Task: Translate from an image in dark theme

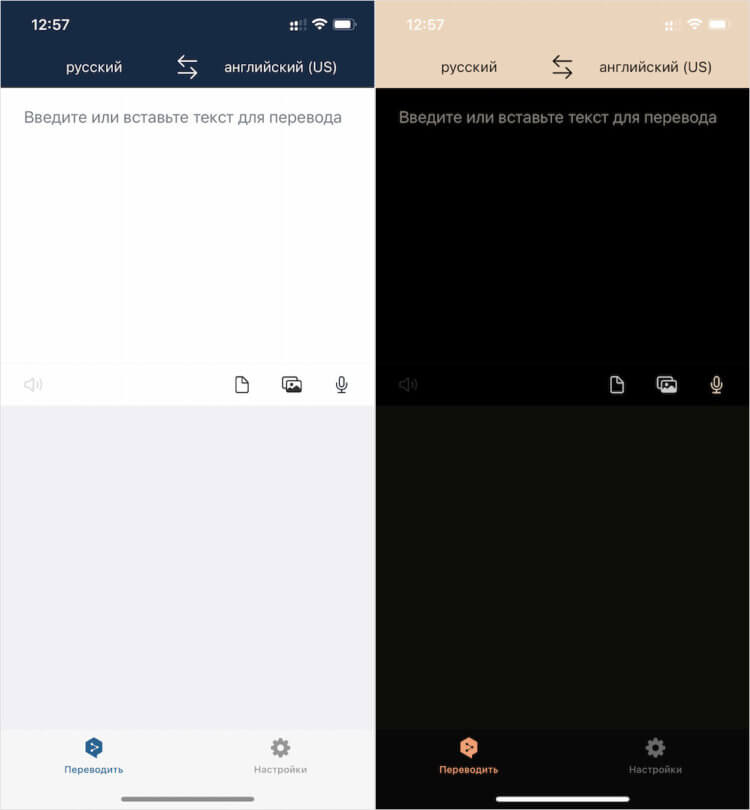Action: pyautogui.click(x=666, y=385)
